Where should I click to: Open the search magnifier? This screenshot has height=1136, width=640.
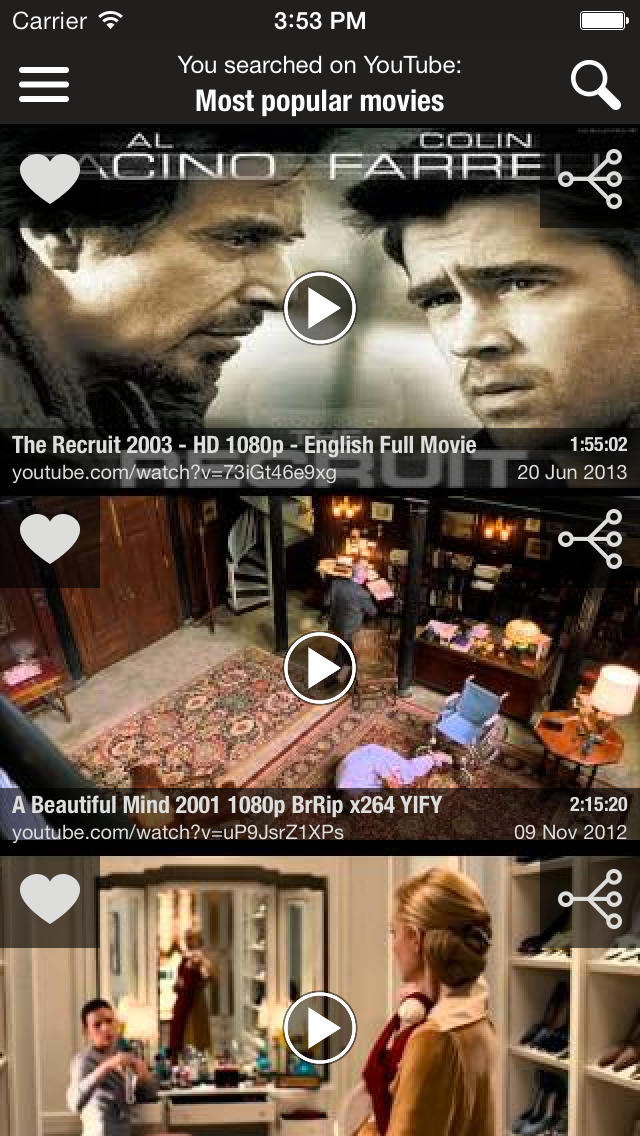[596, 84]
